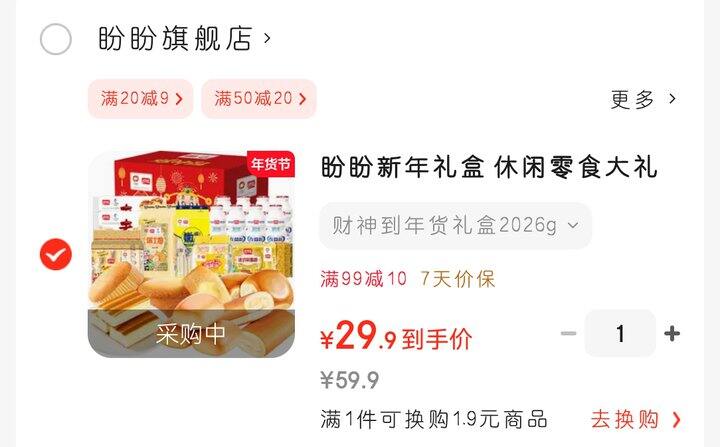Open 更多 to see more coupons
Image resolution: width=720 pixels, height=447 pixels.
(x=643, y=99)
